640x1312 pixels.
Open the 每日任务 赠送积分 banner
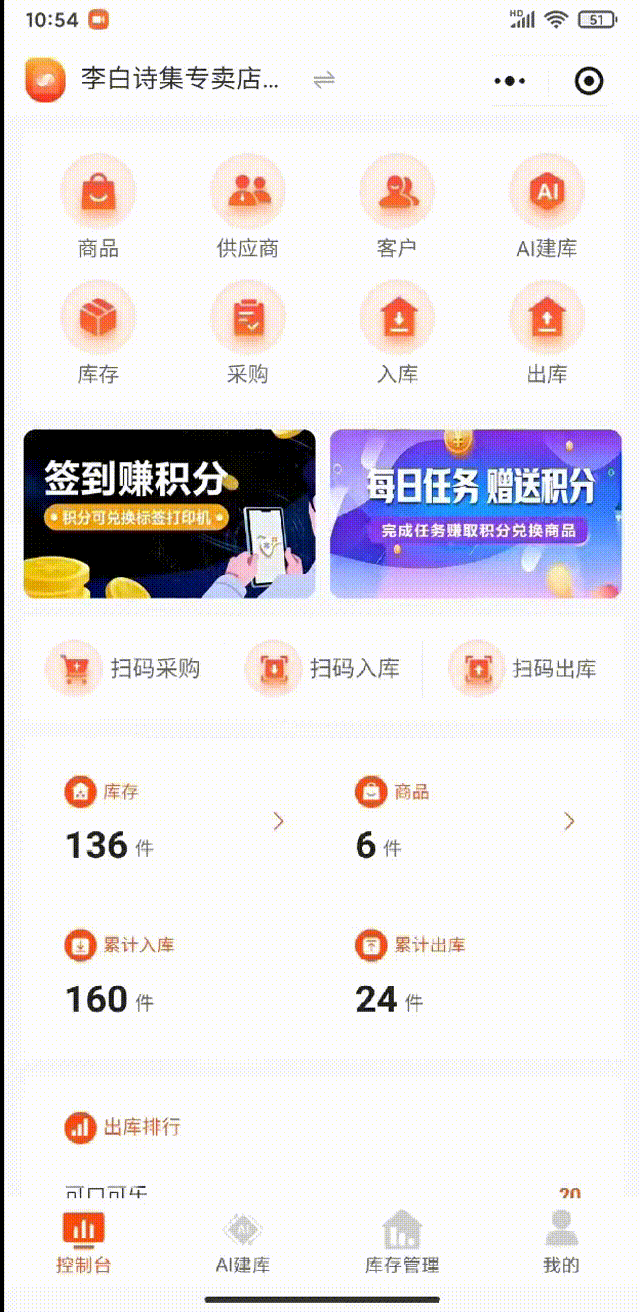pos(475,514)
